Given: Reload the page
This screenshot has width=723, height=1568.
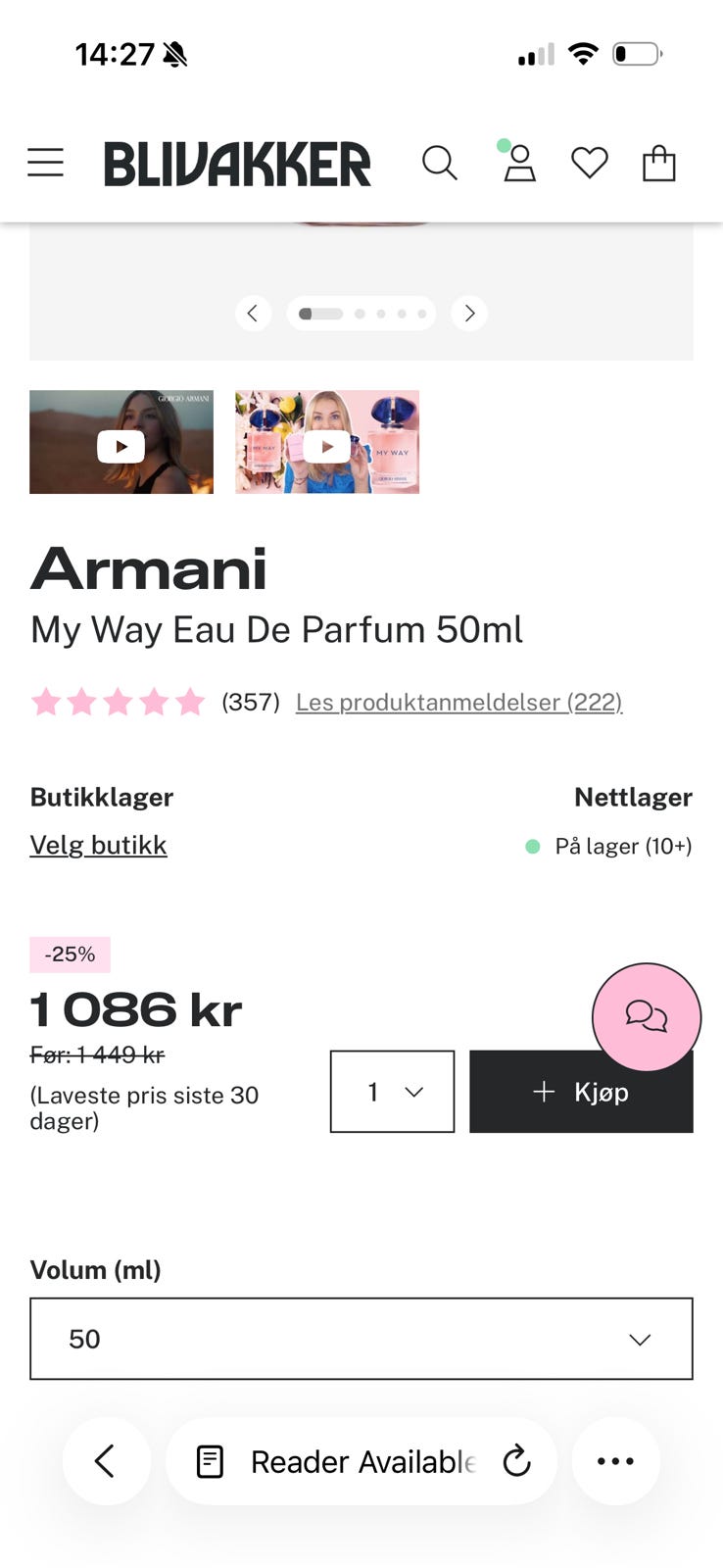Looking at the screenshot, I should pos(516,1461).
